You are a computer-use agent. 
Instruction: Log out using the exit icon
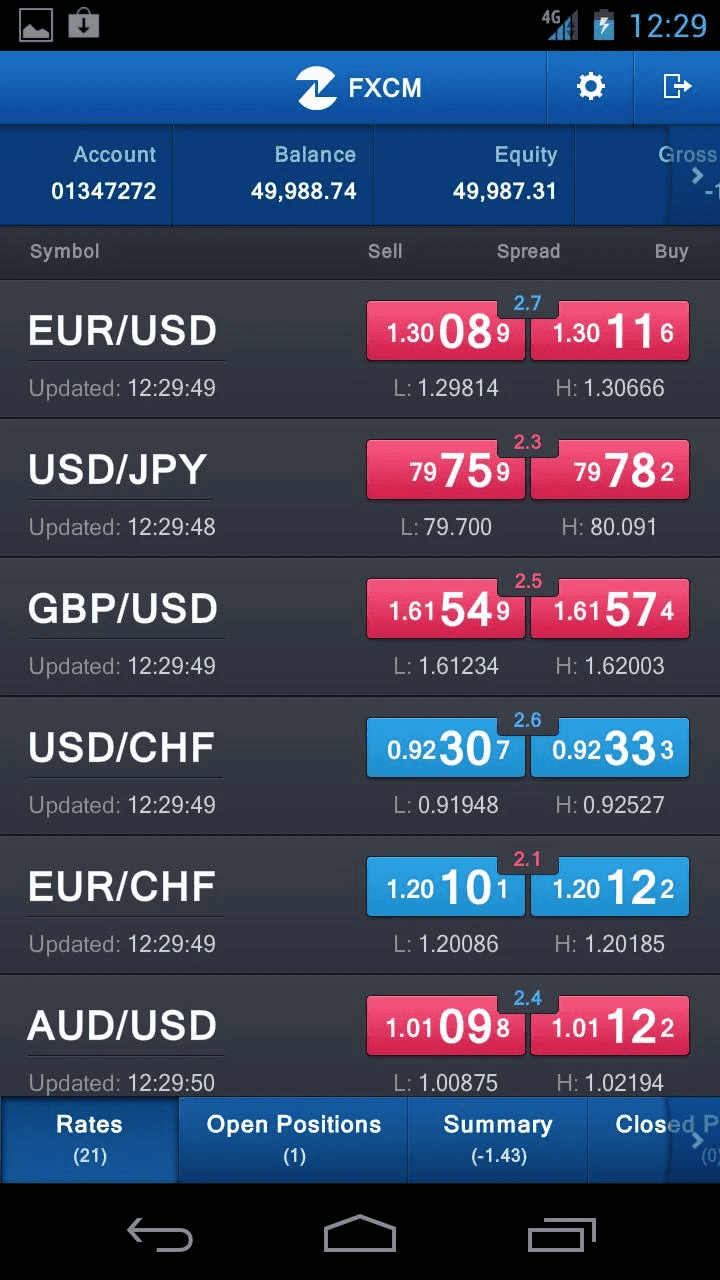[x=677, y=87]
